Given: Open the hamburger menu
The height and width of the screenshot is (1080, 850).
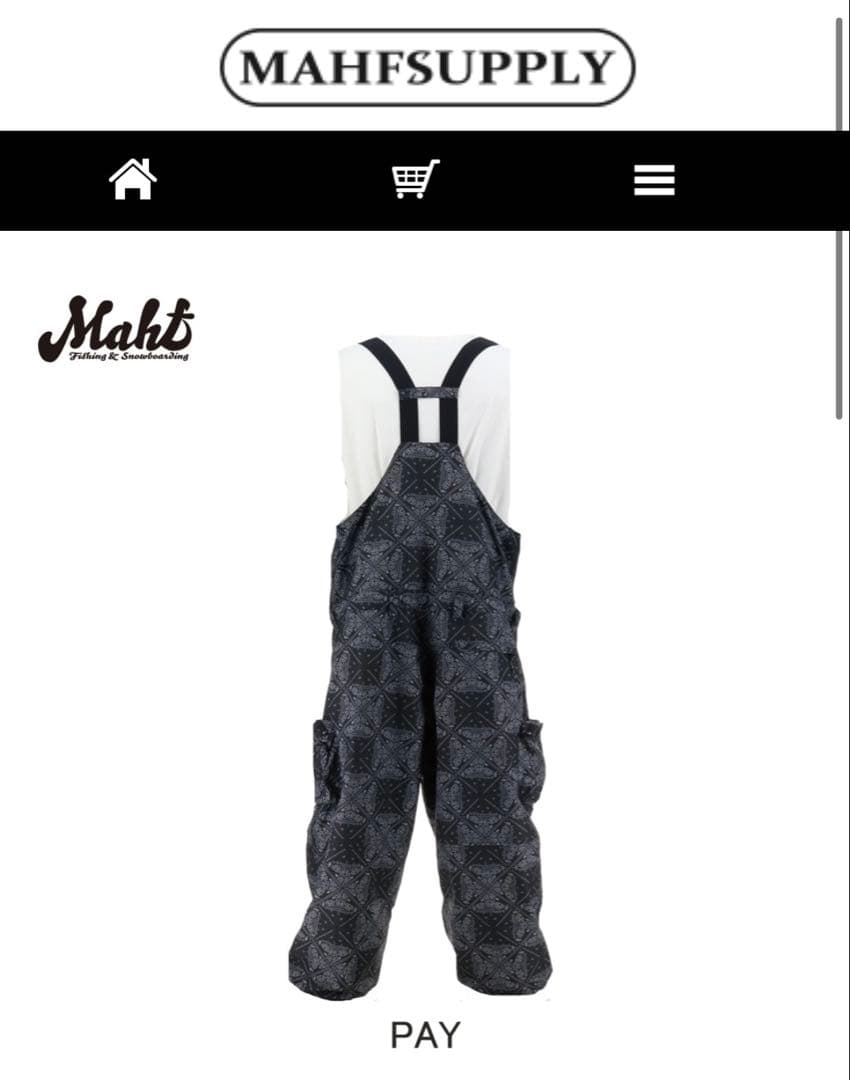Looking at the screenshot, I should pos(654,180).
